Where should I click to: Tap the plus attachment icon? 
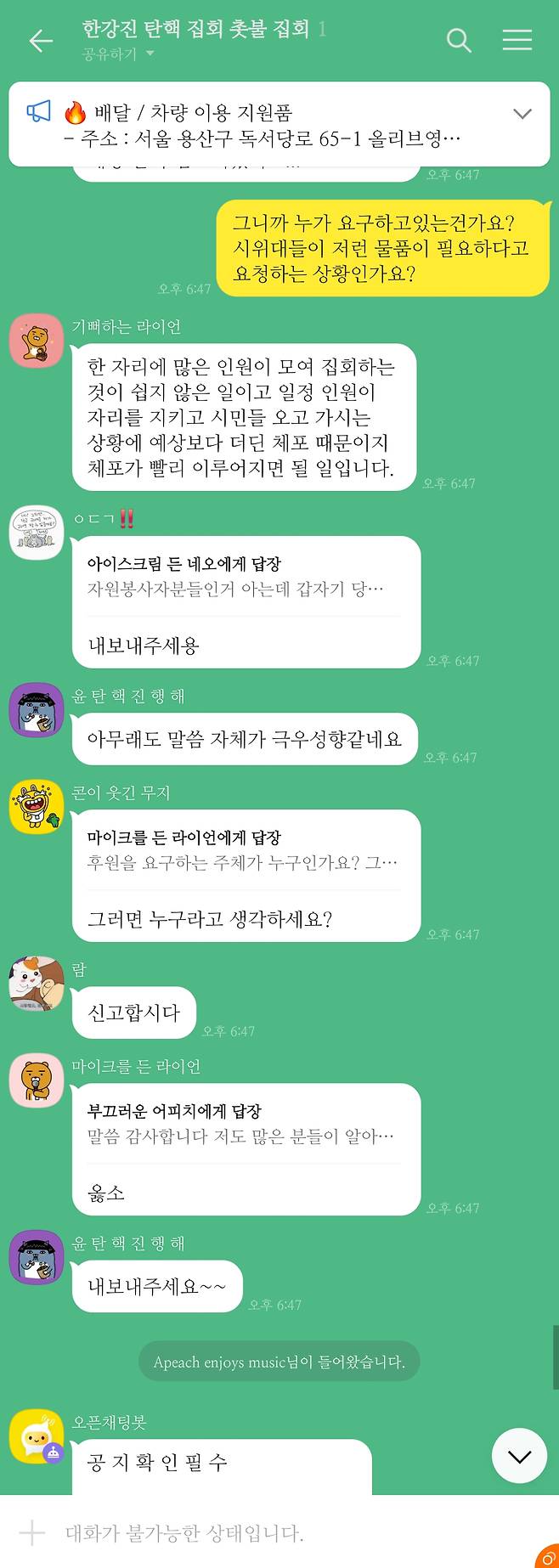[31, 1533]
